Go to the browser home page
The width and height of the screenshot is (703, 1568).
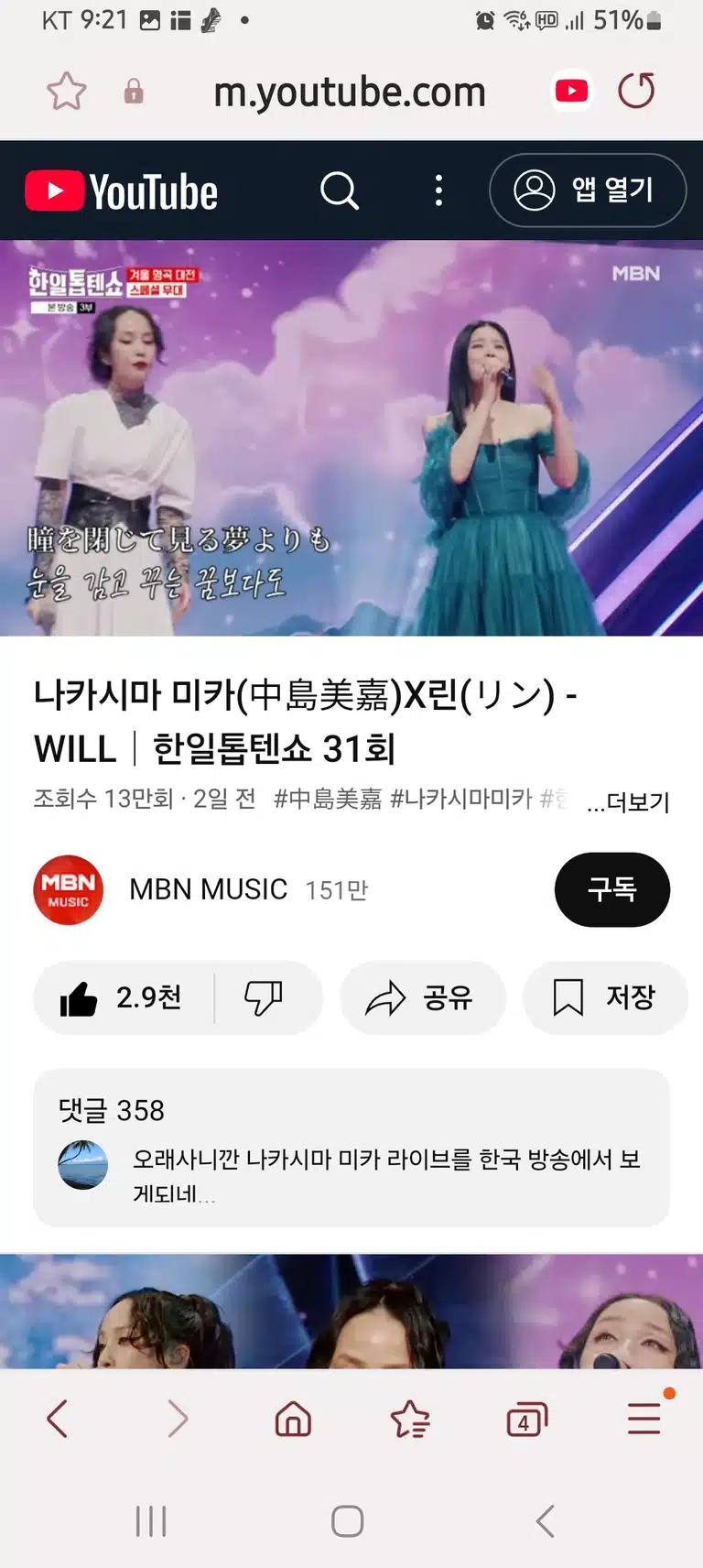coord(293,1420)
